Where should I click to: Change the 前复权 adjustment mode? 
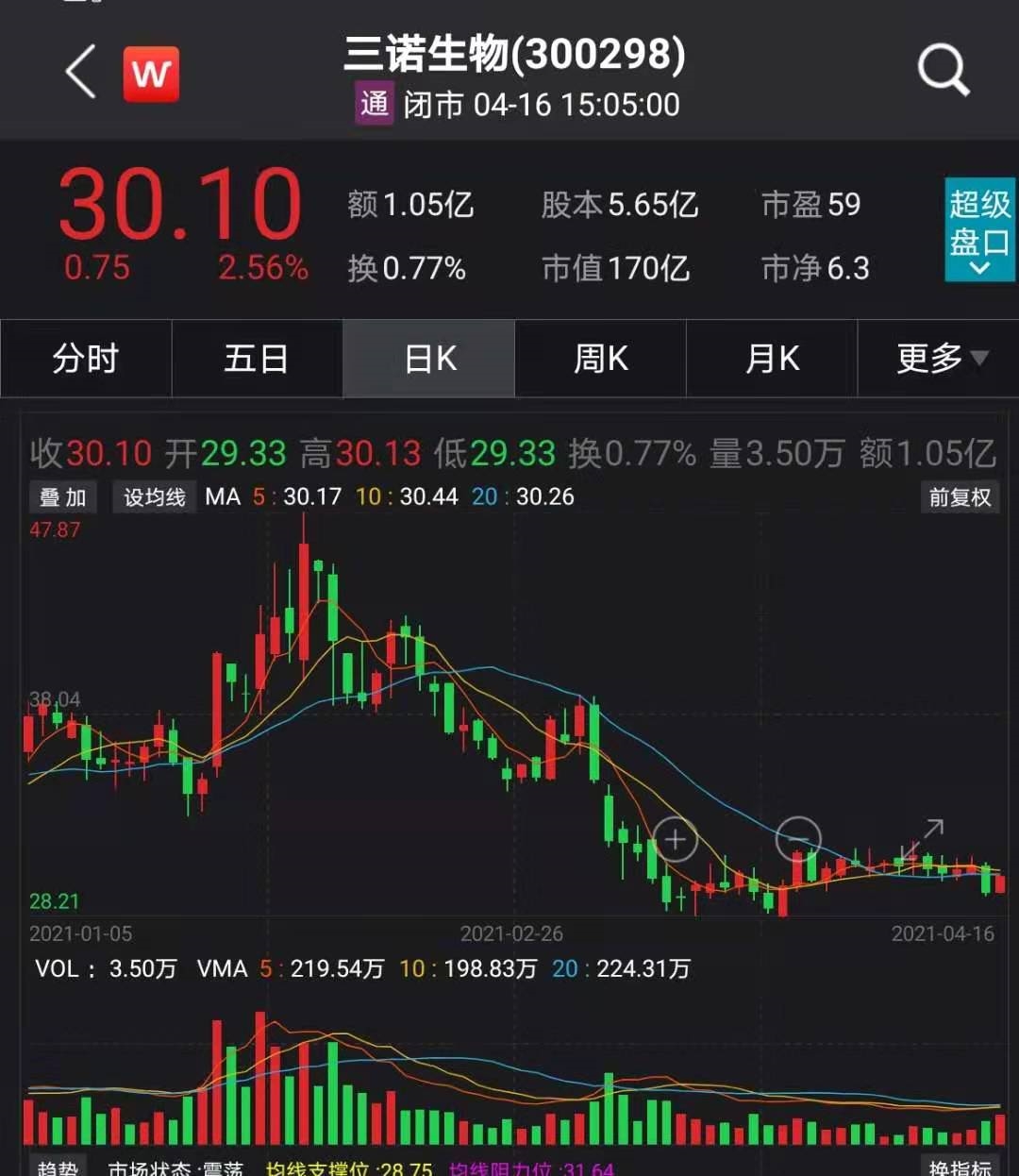click(x=960, y=497)
